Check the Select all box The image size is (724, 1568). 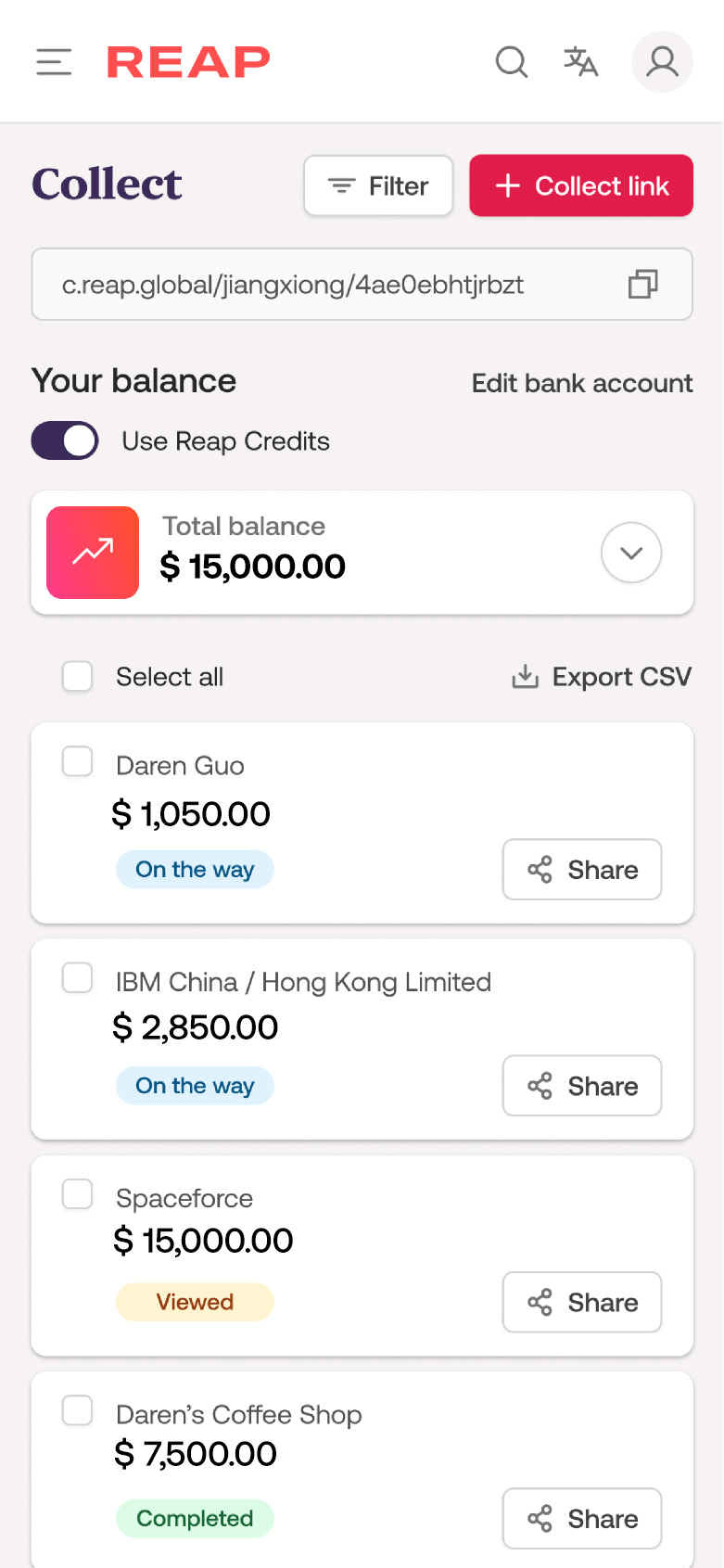tap(77, 676)
